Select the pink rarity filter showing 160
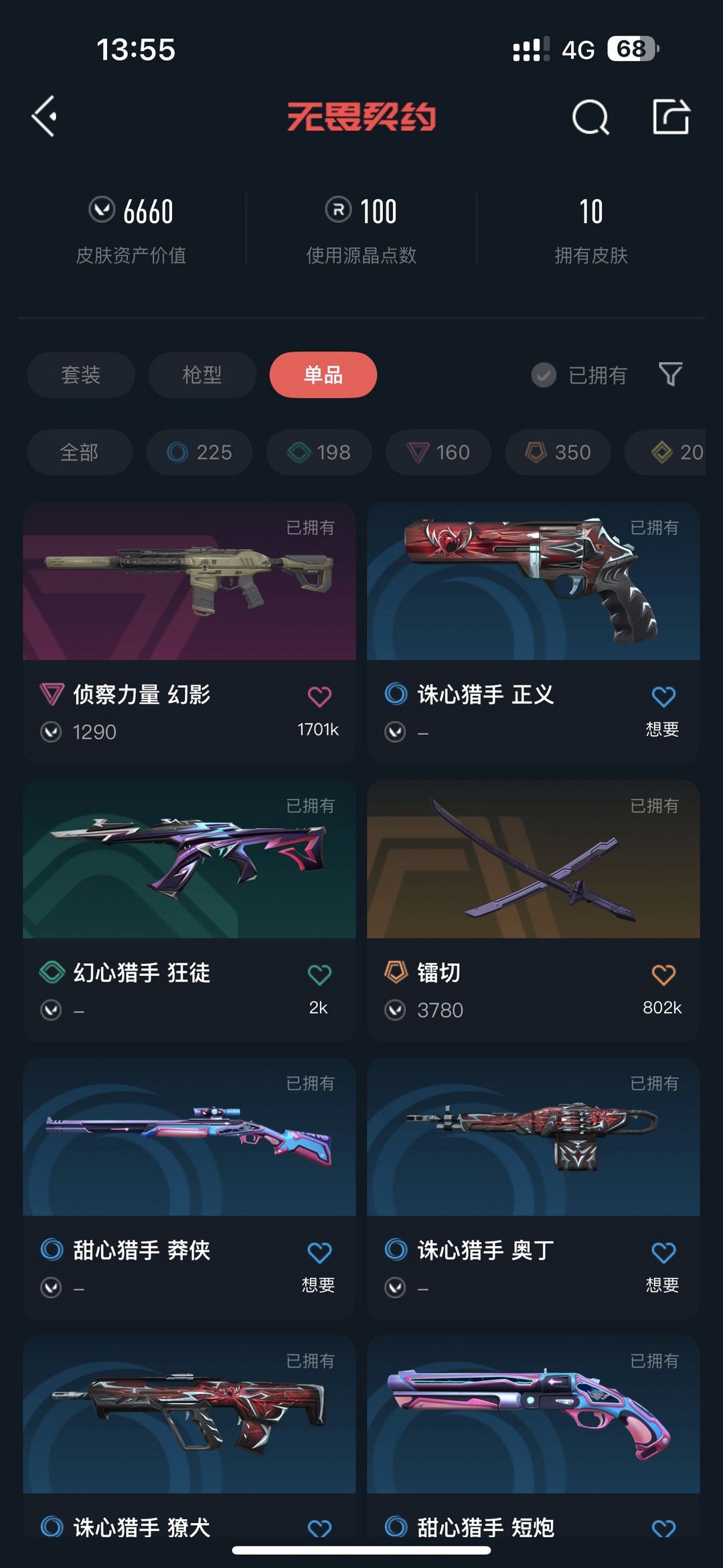 [438, 452]
